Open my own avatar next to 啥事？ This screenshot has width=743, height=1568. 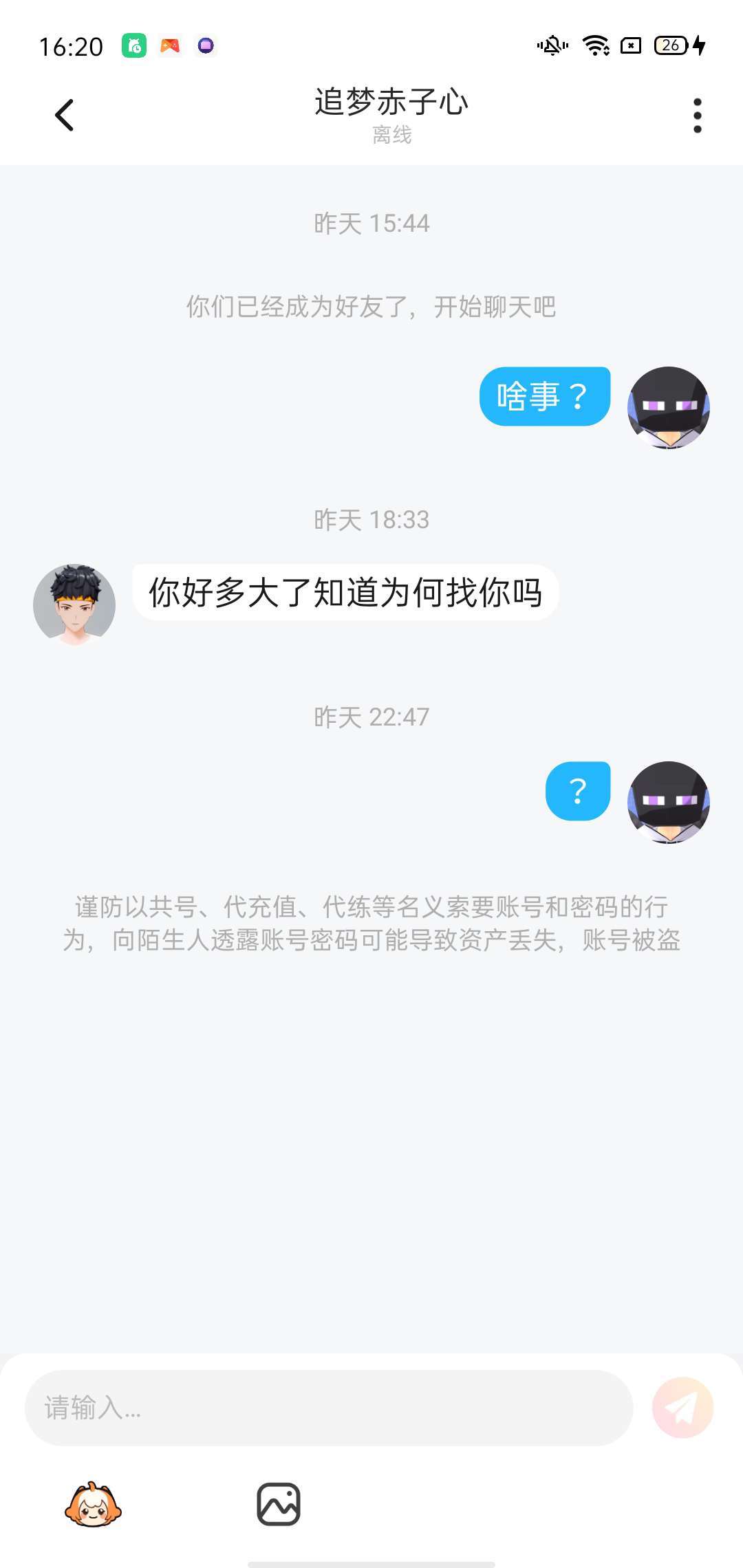click(x=668, y=407)
